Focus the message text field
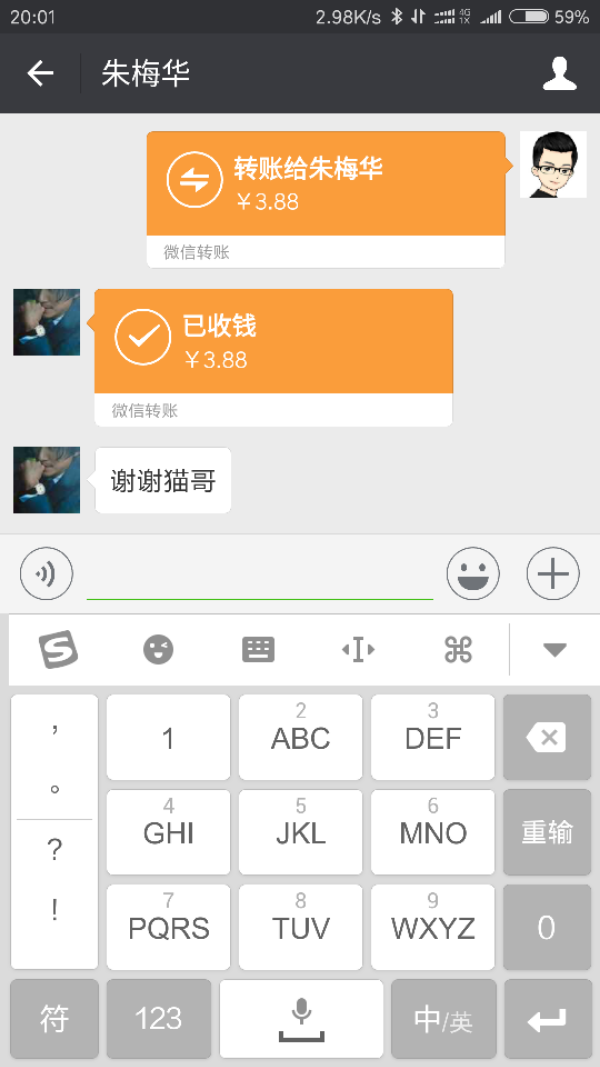The image size is (600, 1067). pos(260,575)
